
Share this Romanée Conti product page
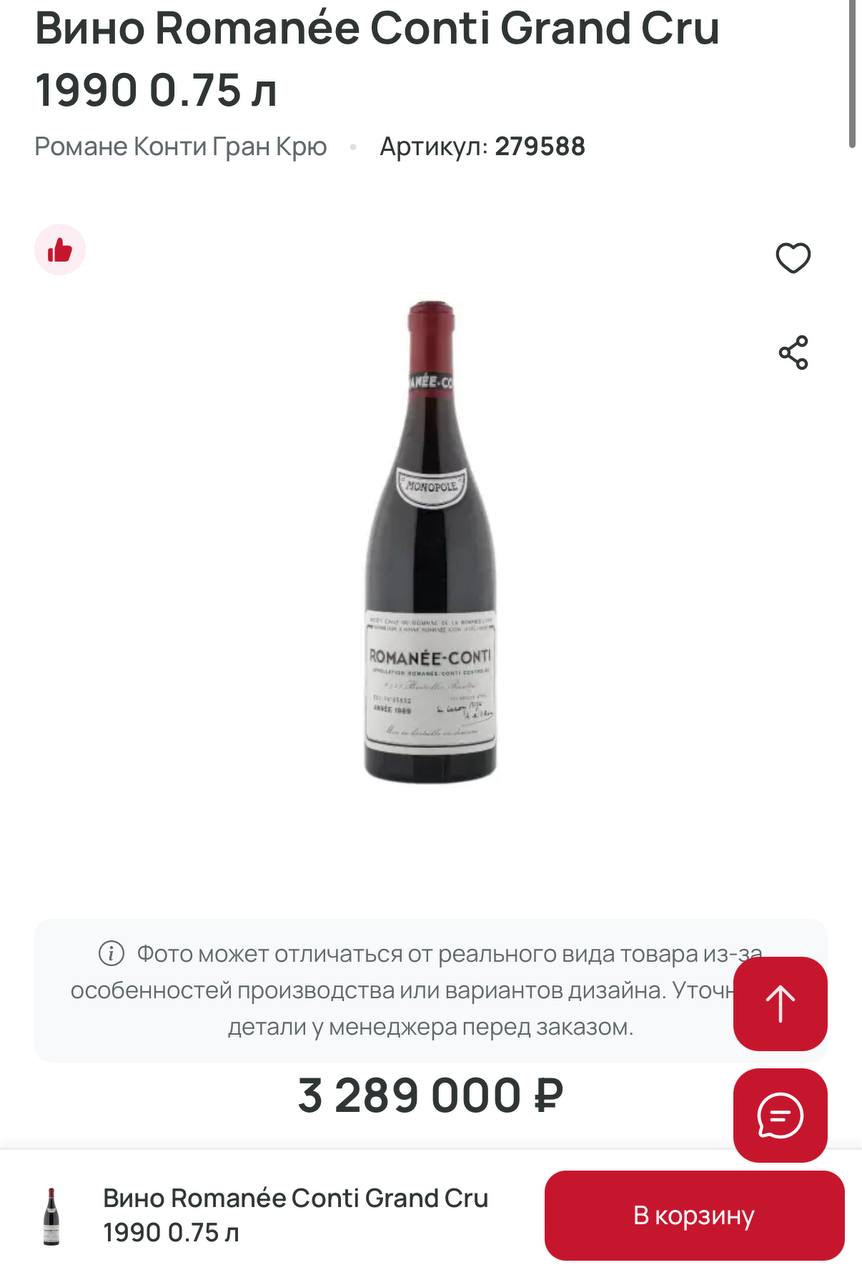point(793,353)
